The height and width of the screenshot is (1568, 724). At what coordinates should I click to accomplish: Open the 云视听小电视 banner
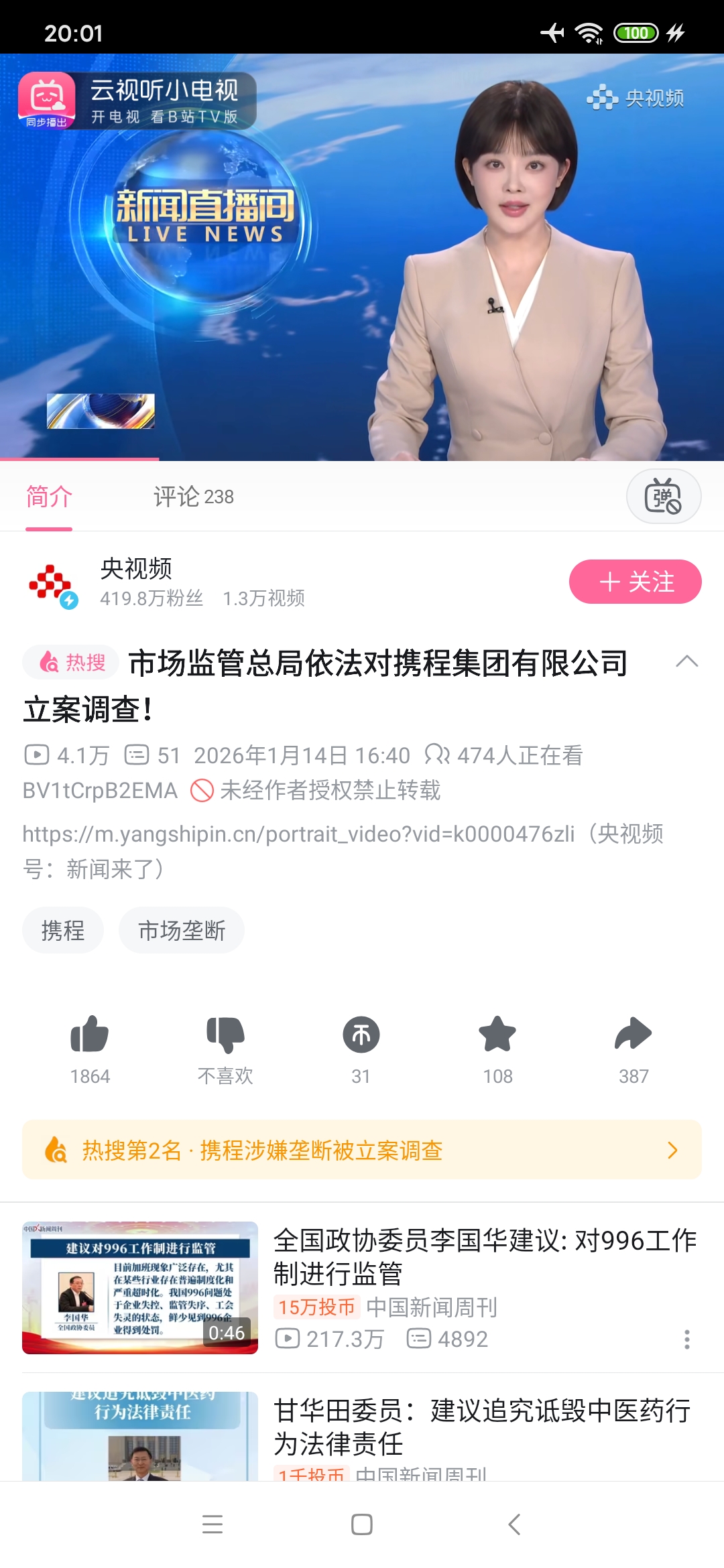pyautogui.click(x=137, y=101)
